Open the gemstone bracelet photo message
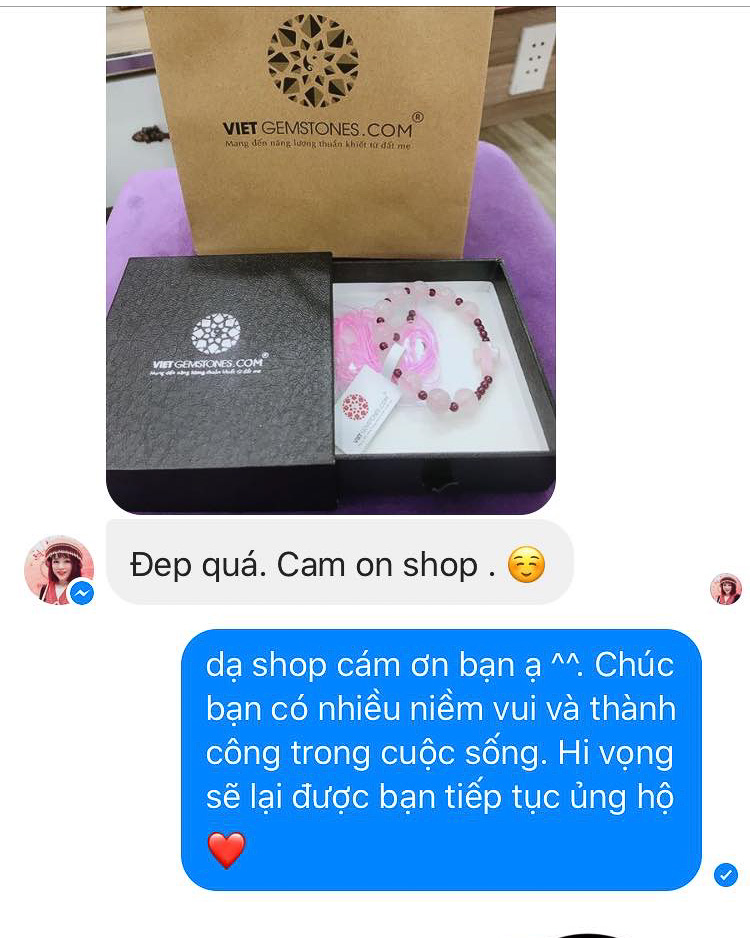 (x=330, y=260)
